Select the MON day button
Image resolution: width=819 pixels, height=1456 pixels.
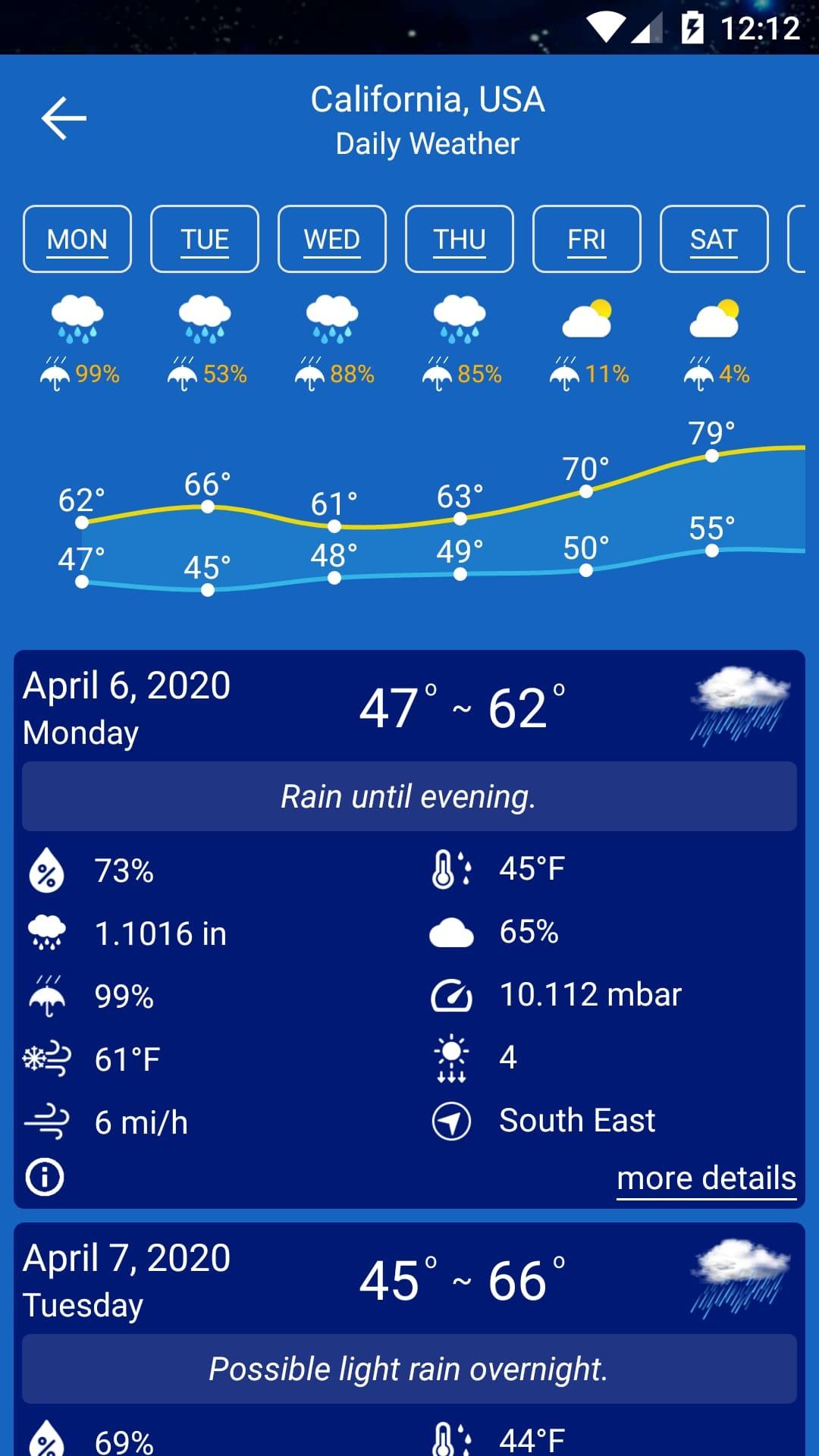tap(77, 239)
